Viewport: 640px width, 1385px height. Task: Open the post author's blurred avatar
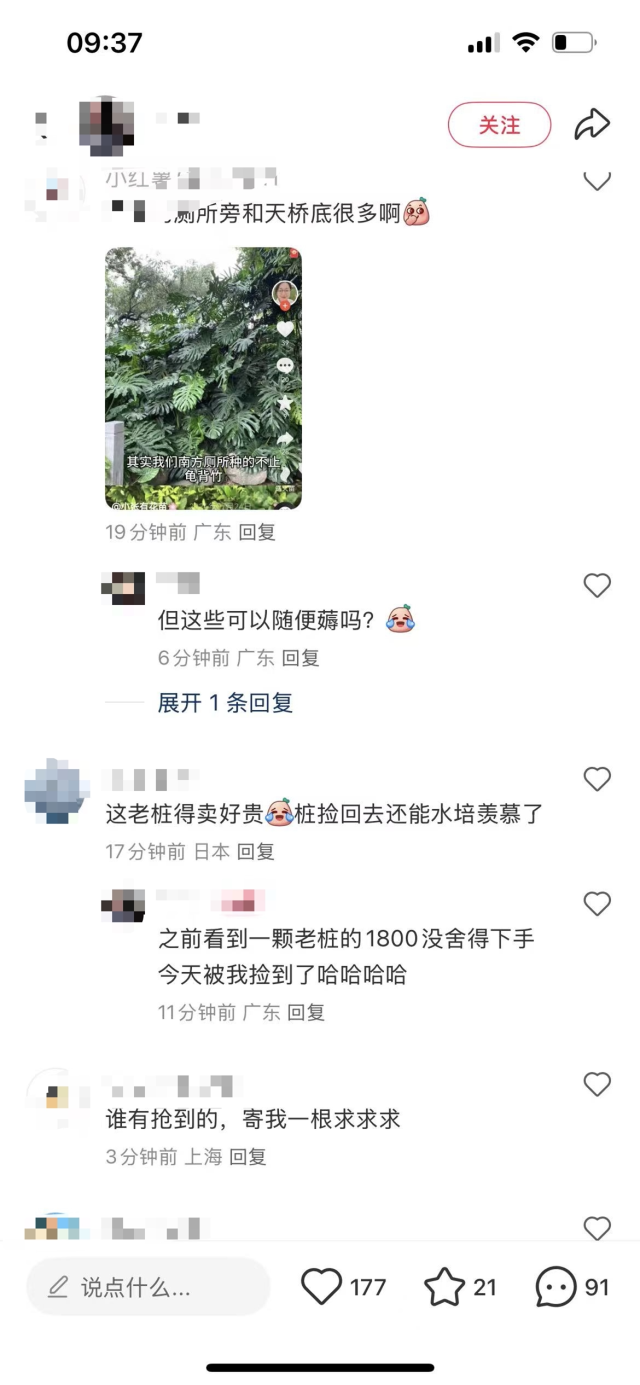click(x=108, y=126)
